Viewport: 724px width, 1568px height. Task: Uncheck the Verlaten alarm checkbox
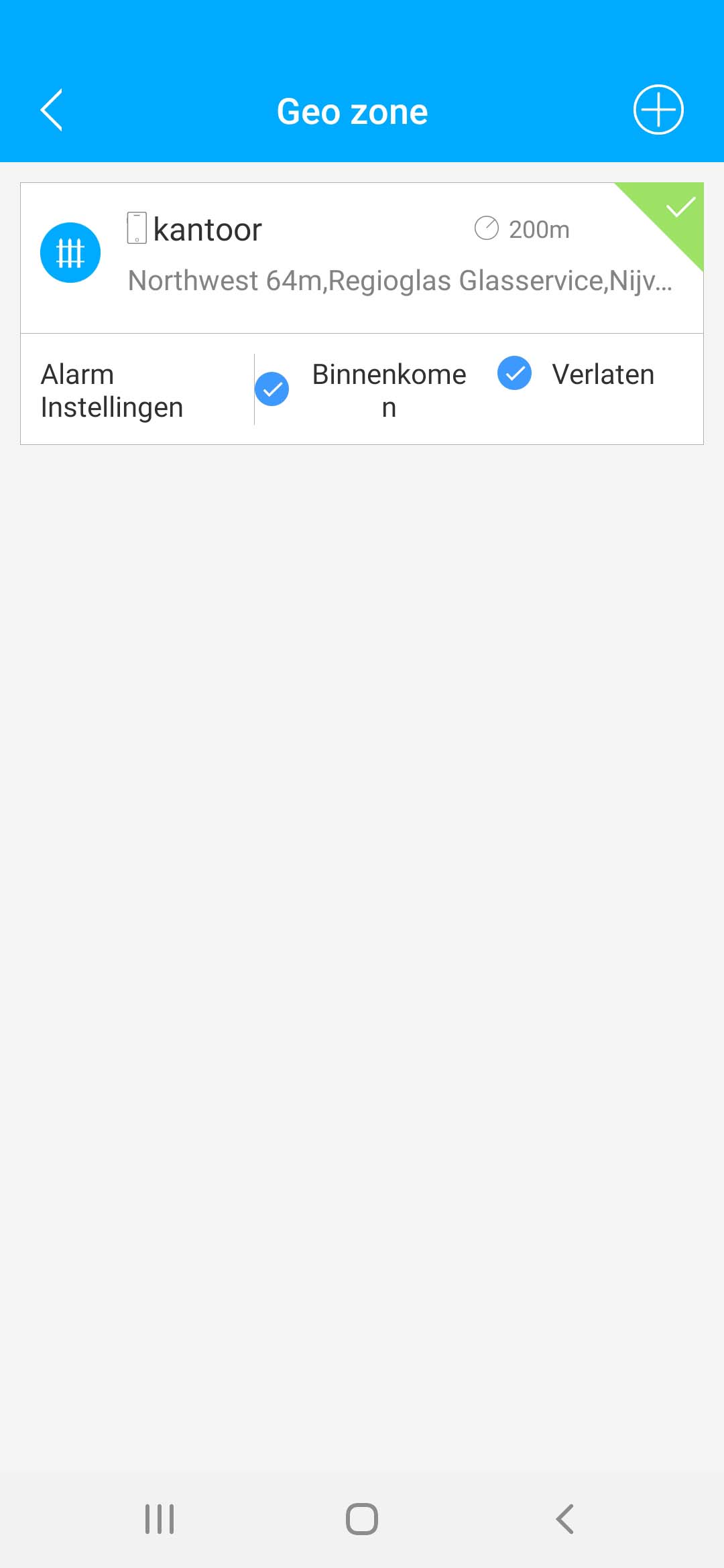(515, 373)
